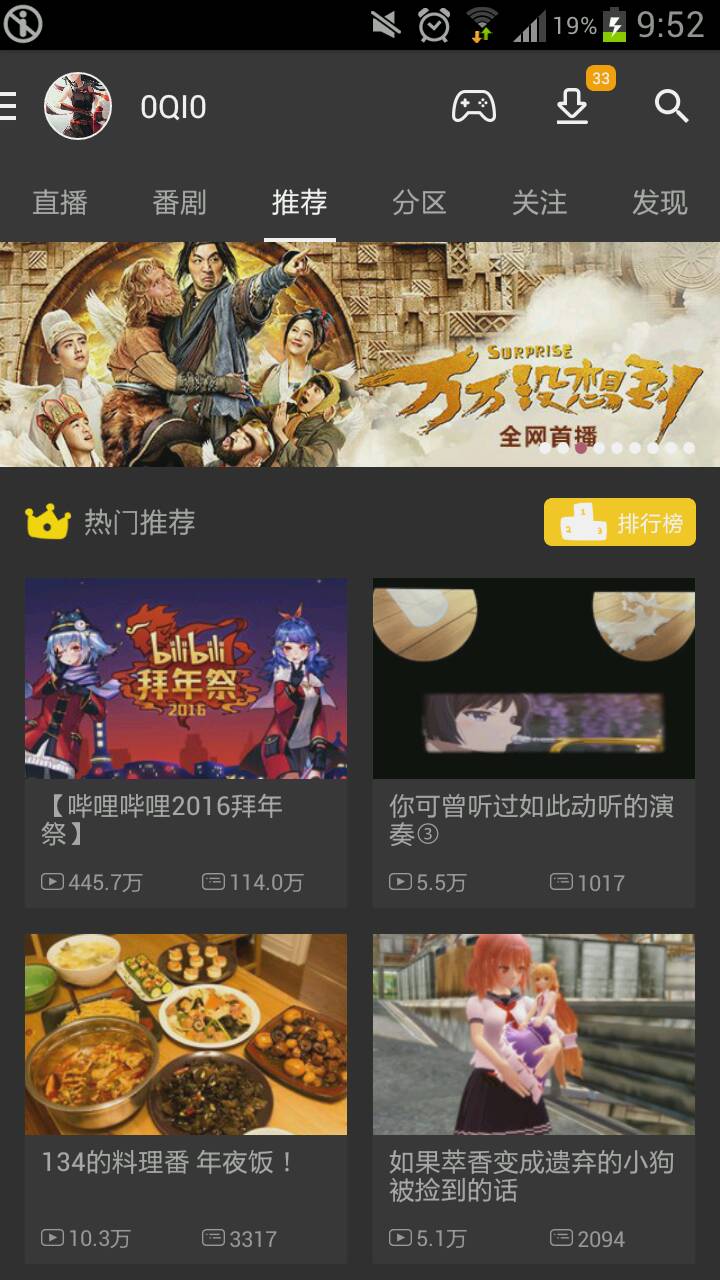Open the downloads icon with badge 33
720x1280 pixels.
coord(573,106)
